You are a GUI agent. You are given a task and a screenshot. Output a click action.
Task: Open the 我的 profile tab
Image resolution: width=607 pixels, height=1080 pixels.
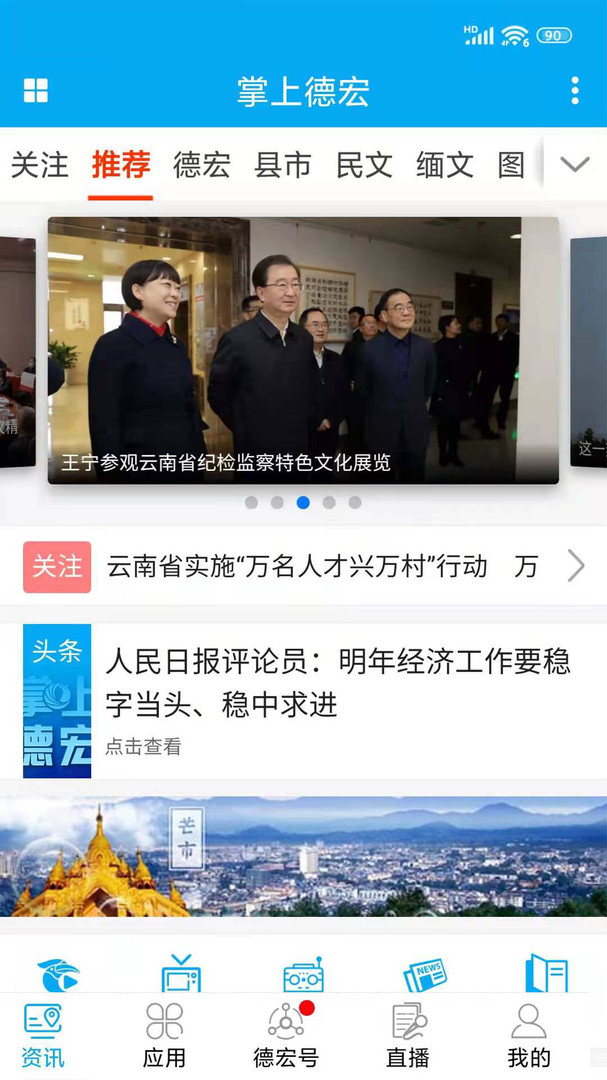pyautogui.click(x=529, y=1036)
